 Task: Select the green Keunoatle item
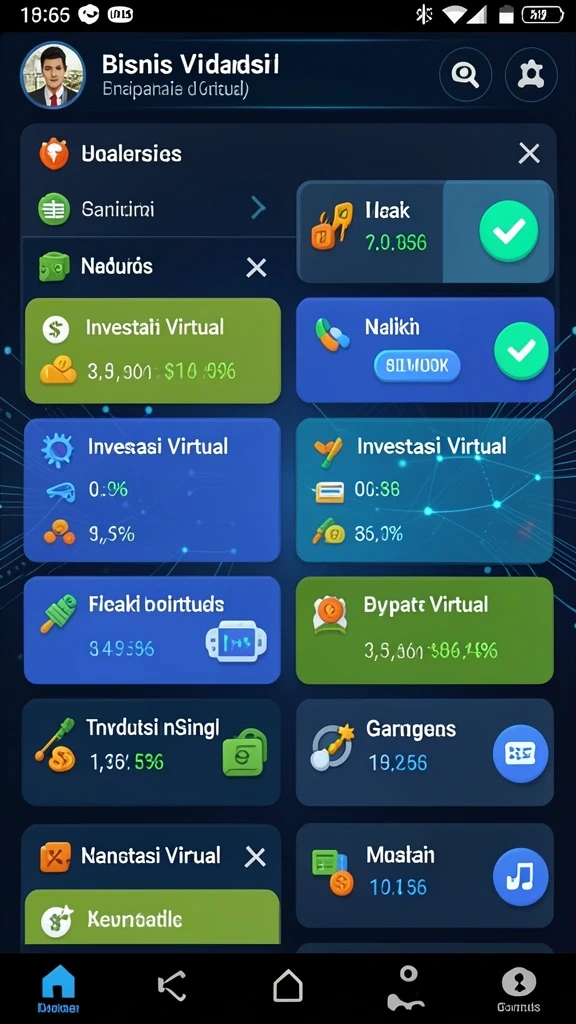152,917
